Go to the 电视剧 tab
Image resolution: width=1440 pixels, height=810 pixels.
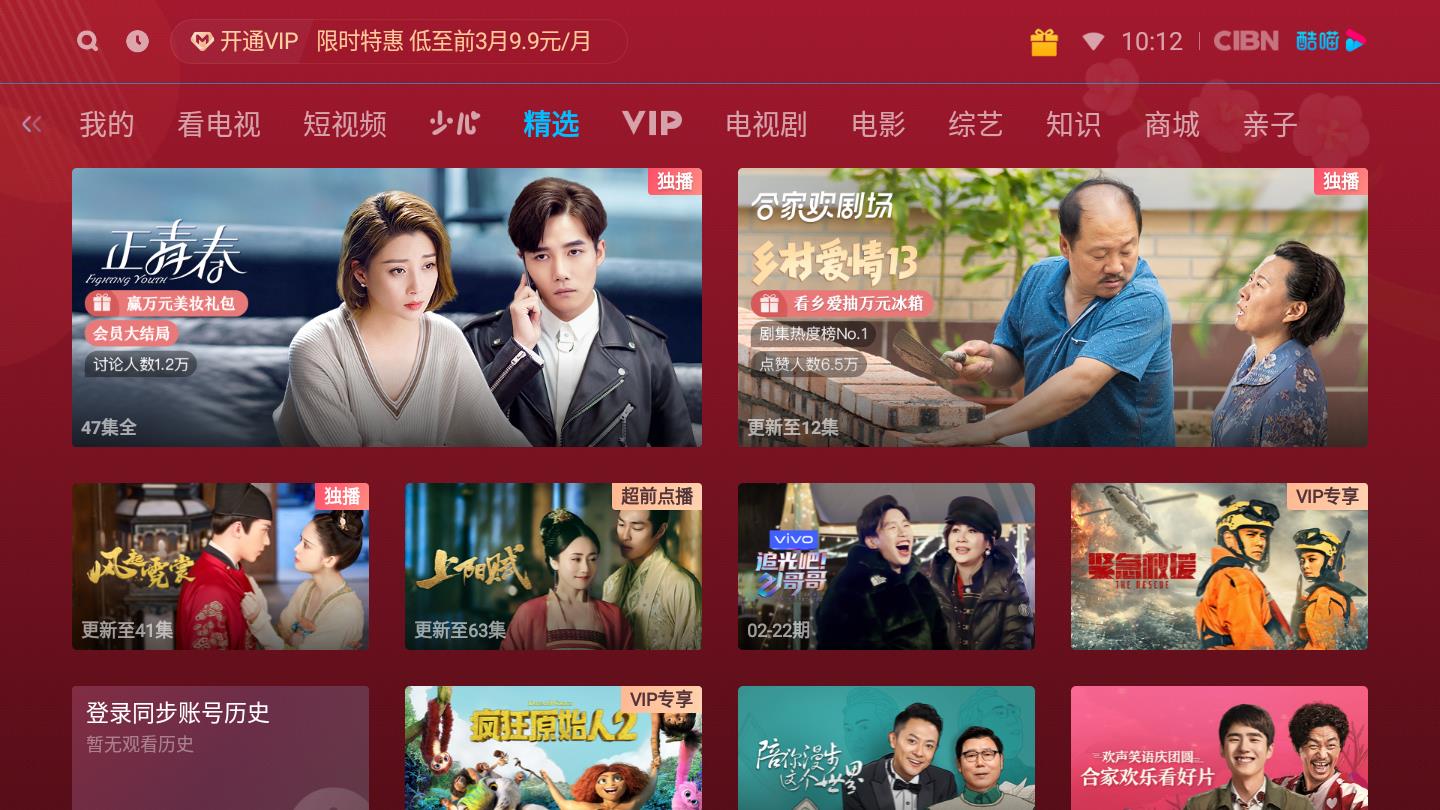(766, 124)
